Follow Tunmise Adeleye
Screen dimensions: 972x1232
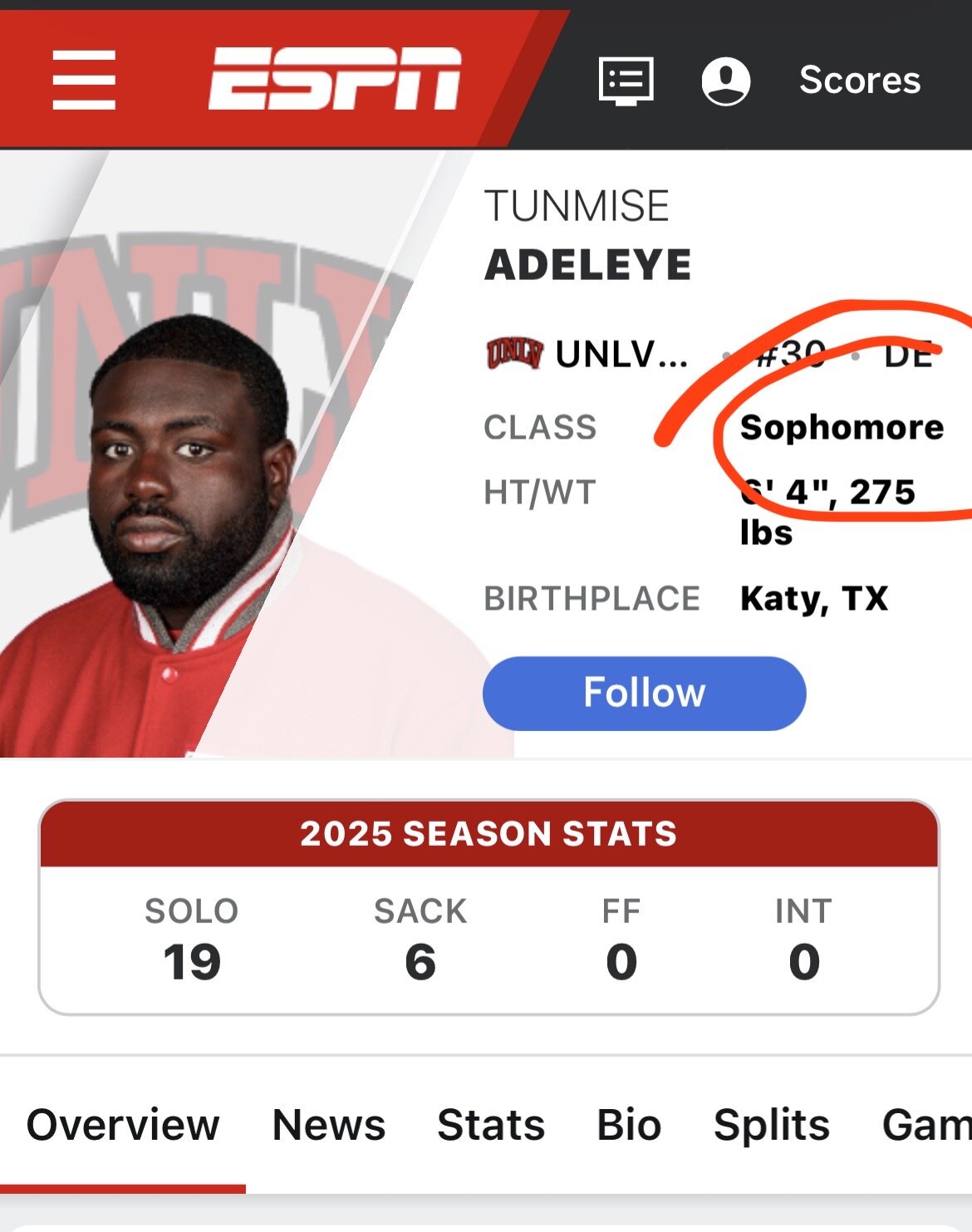tap(644, 693)
